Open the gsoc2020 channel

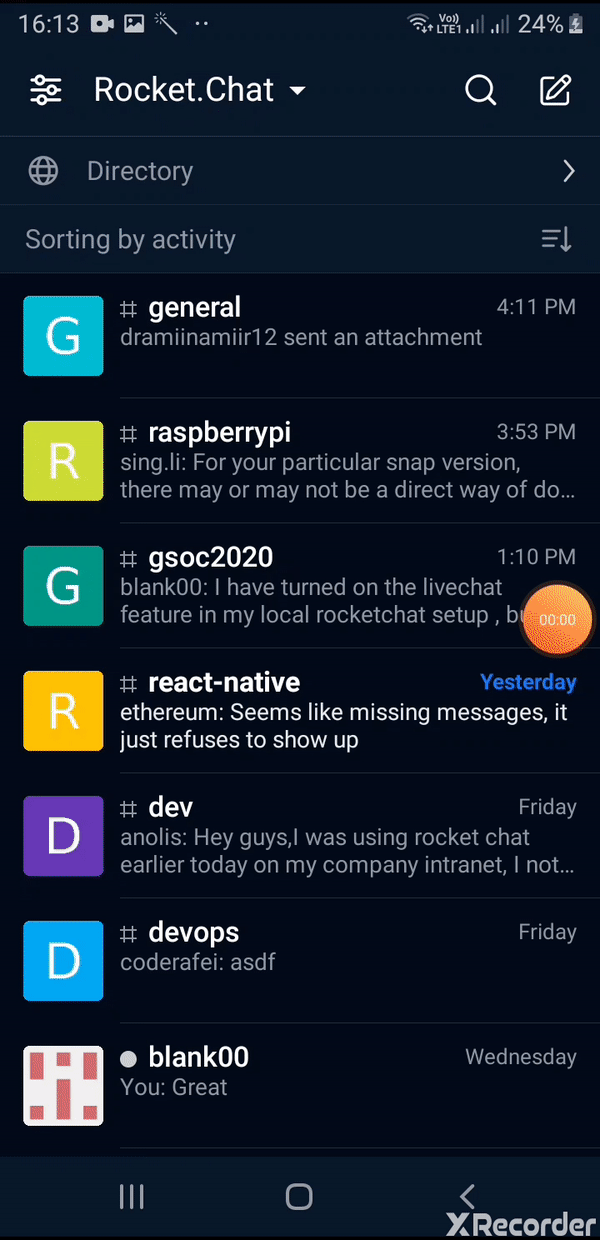pos(300,586)
